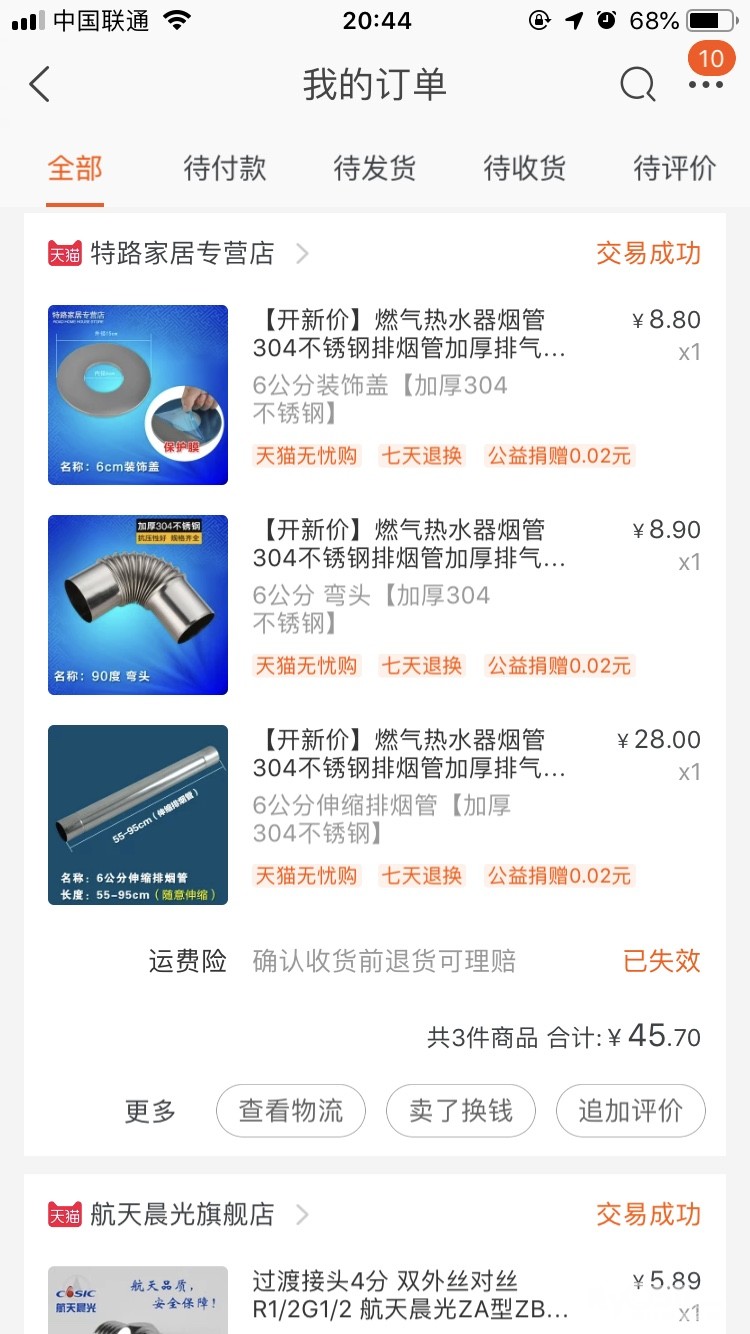
Task: Switch to the 待收货 tab
Action: (525, 168)
